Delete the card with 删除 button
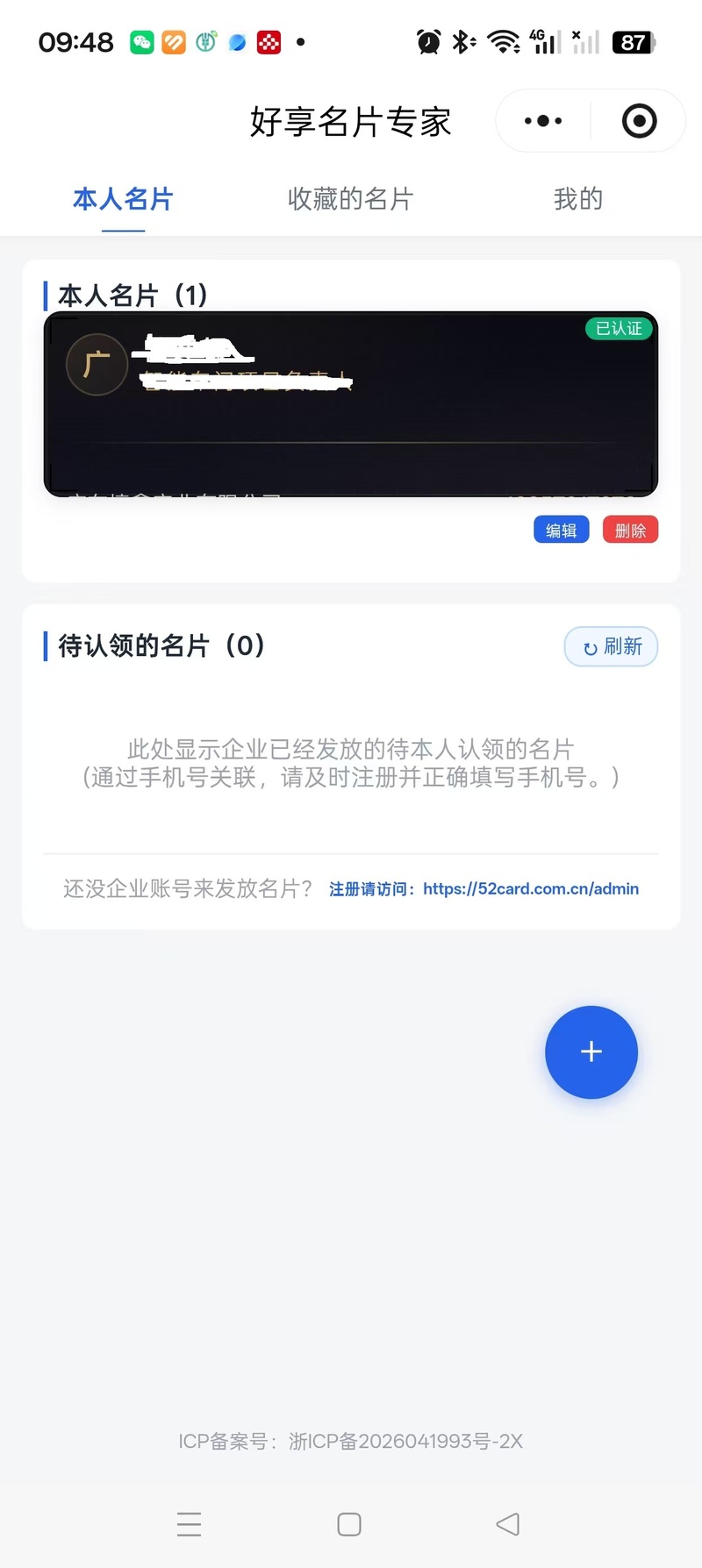Viewport: 702px width, 1568px height. click(630, 530)
